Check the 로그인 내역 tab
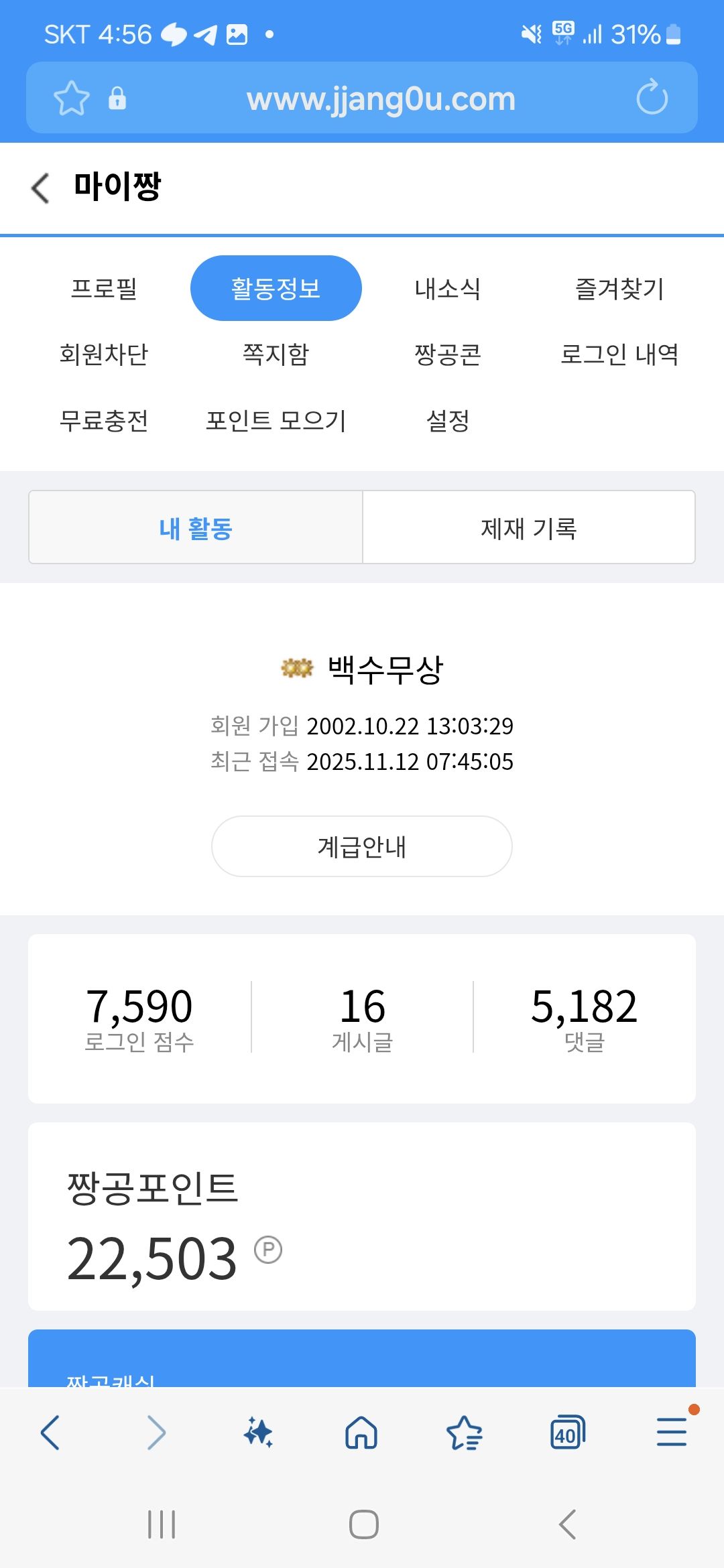Image resolution: width=724 pixels, height=1568 pixels. pos(619,354)
